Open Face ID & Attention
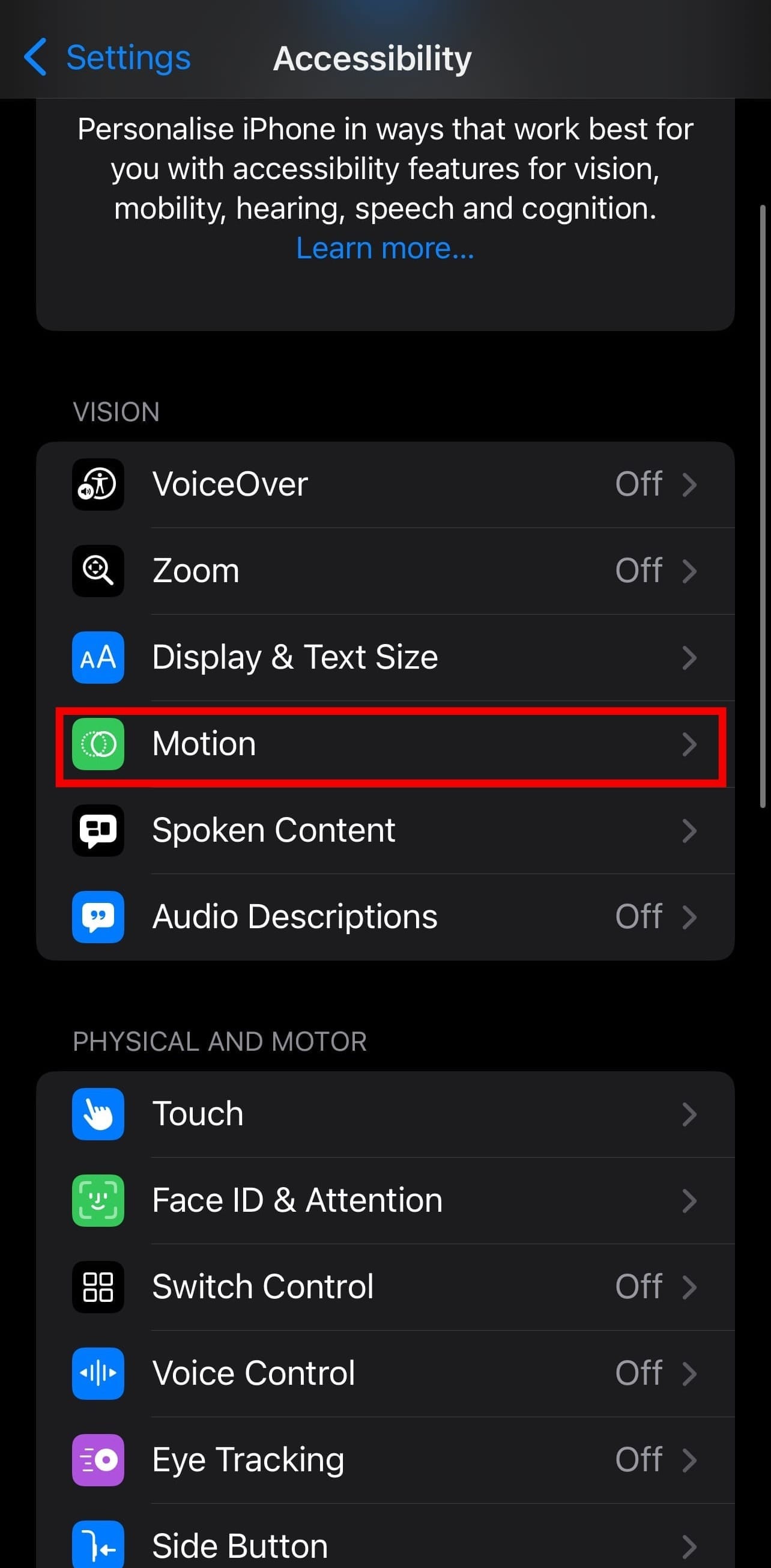Screen dimensions: 771x1568 point(384,1200)
